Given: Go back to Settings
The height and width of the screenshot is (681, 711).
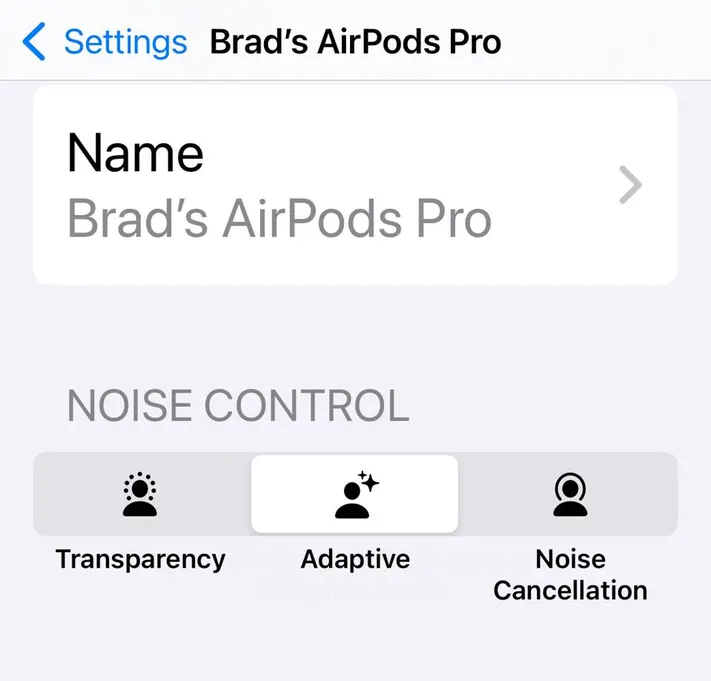Looking at the screenshot, I should [x=105, y=42].
